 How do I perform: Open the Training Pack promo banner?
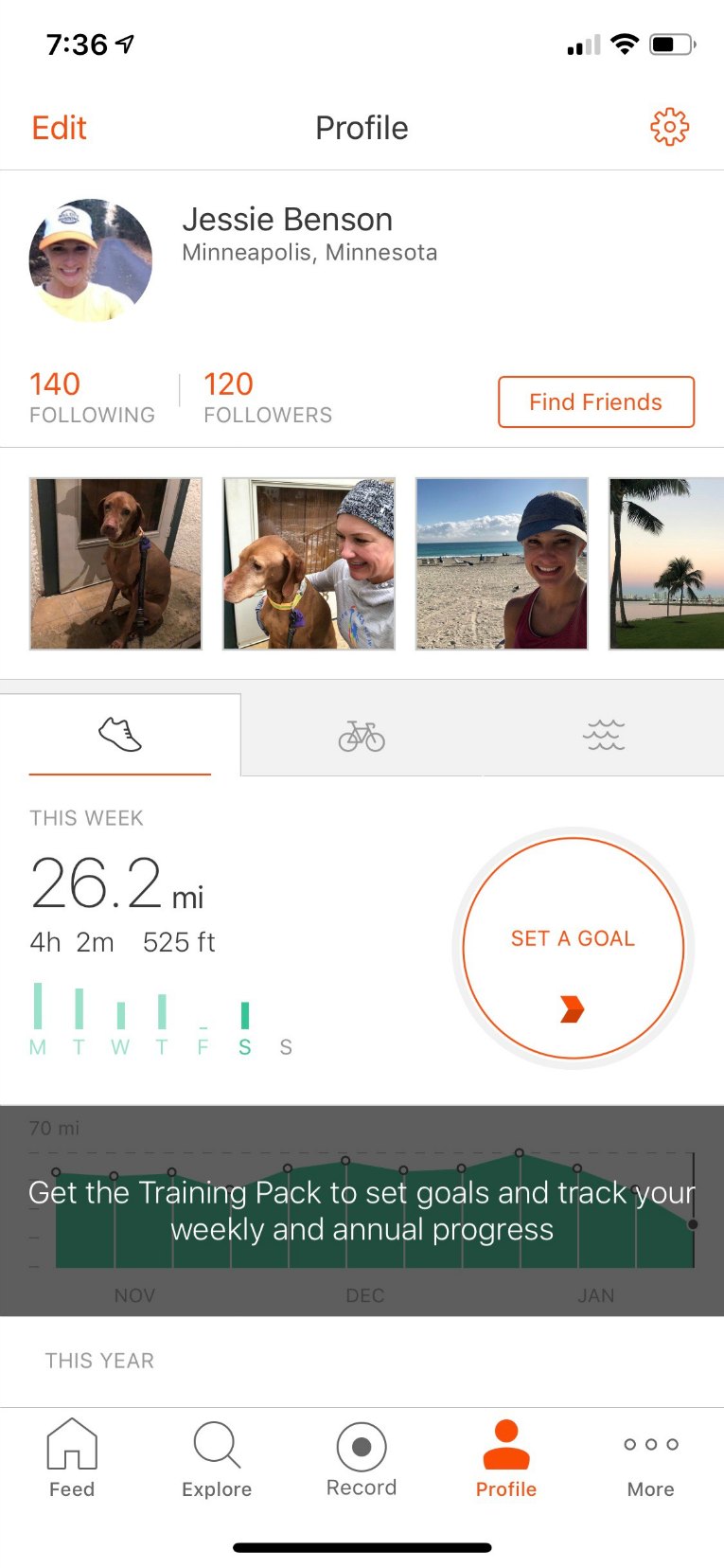(362, 1210)
